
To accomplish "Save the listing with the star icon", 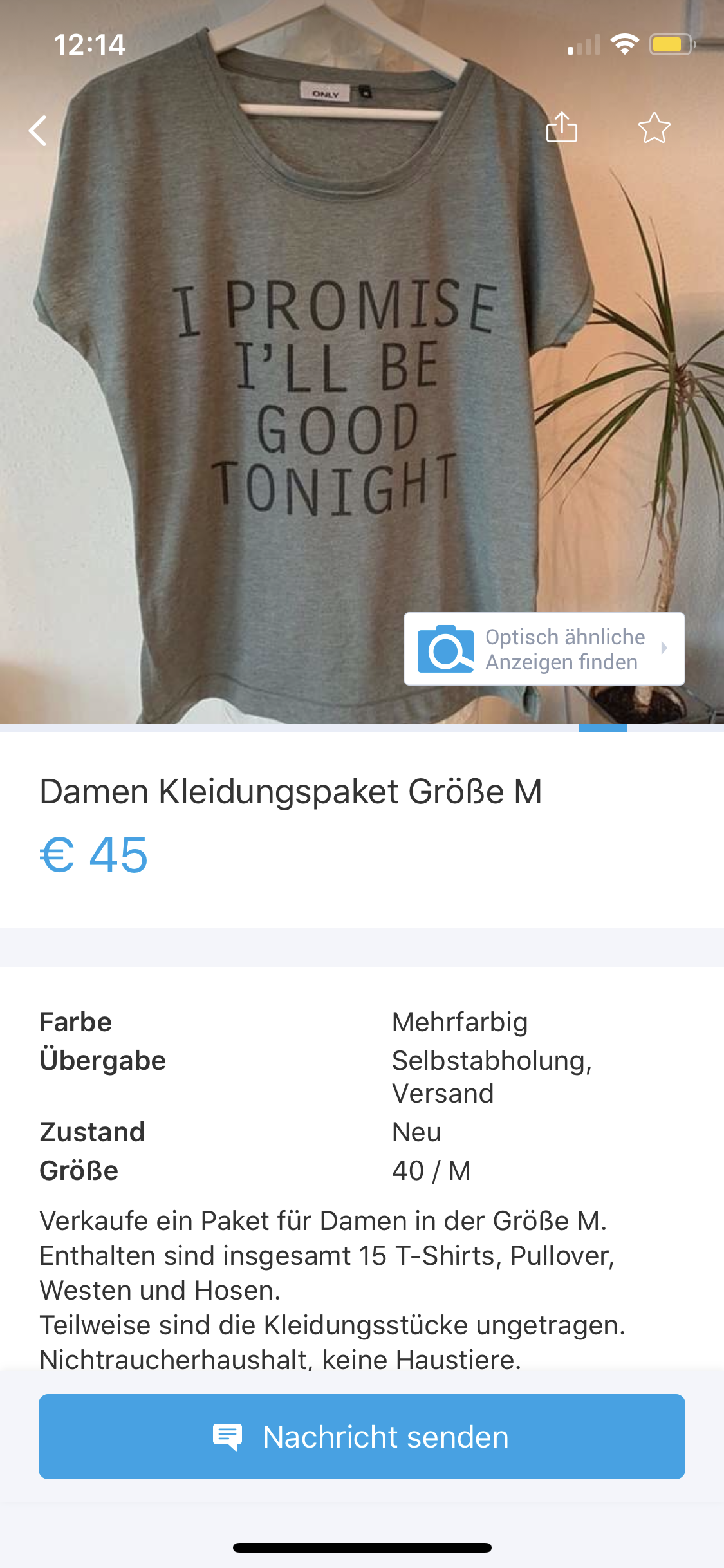I will click(654, 128).
